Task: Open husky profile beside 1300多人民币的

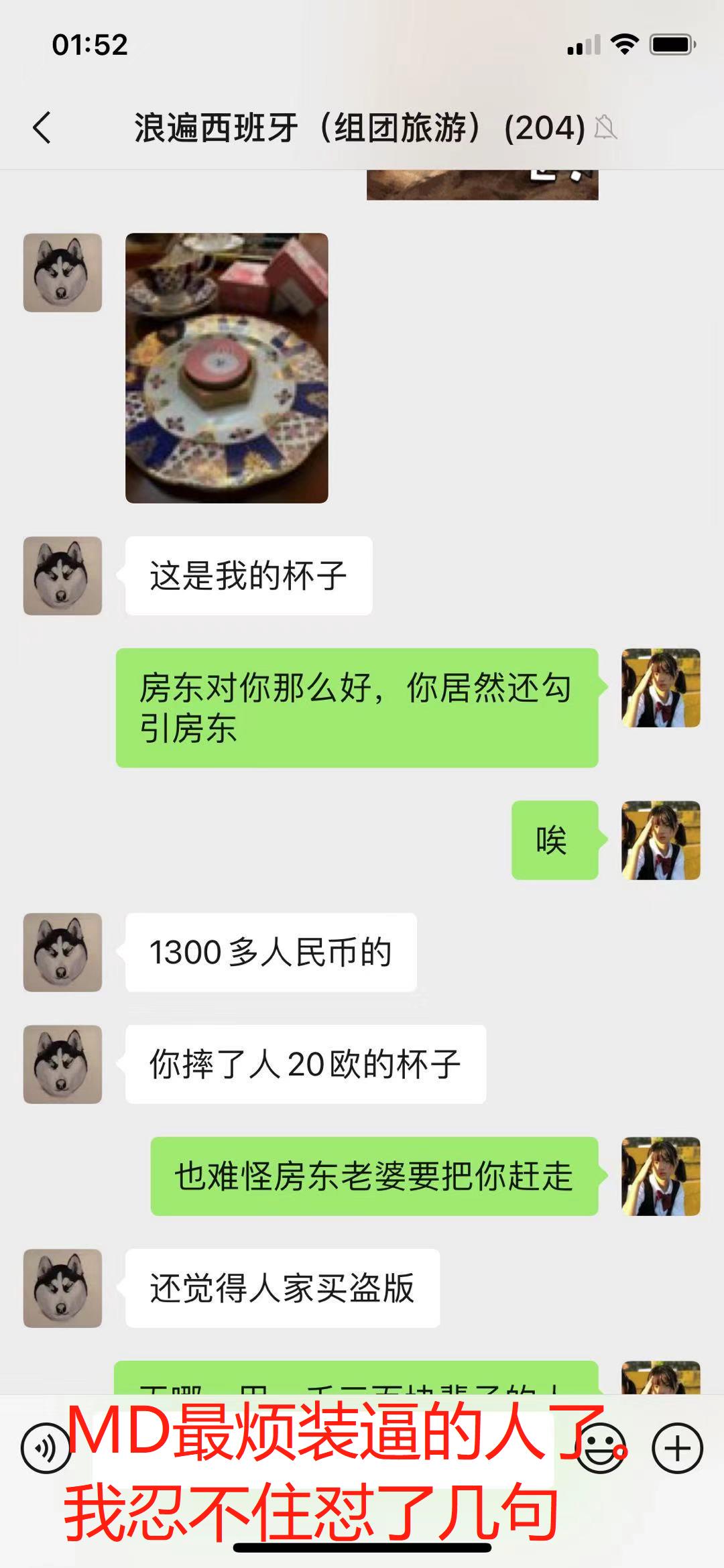Action: click(62, 953)
